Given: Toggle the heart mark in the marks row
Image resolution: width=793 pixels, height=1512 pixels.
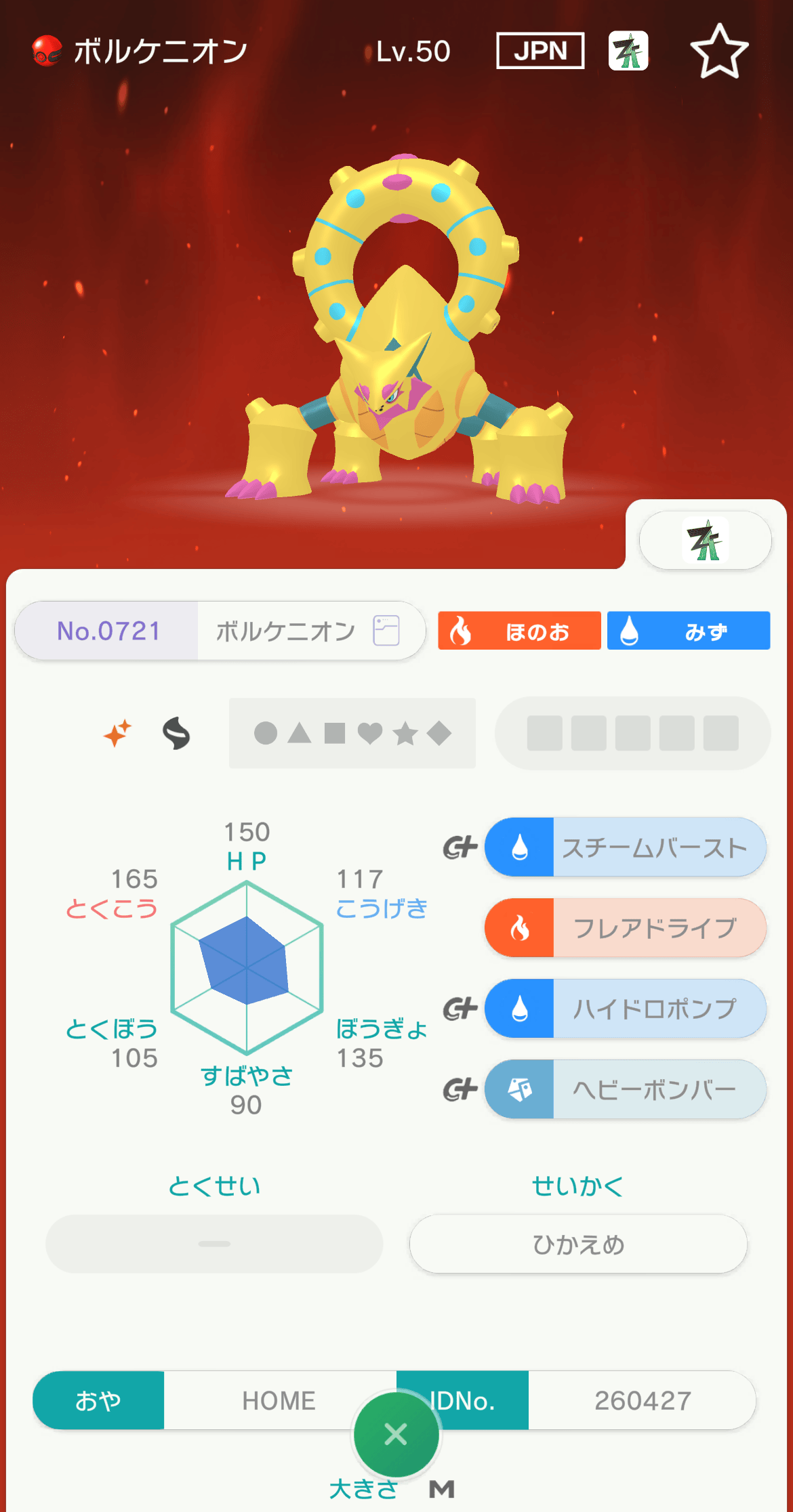Looking at the screenshot, I should [368, 732].
